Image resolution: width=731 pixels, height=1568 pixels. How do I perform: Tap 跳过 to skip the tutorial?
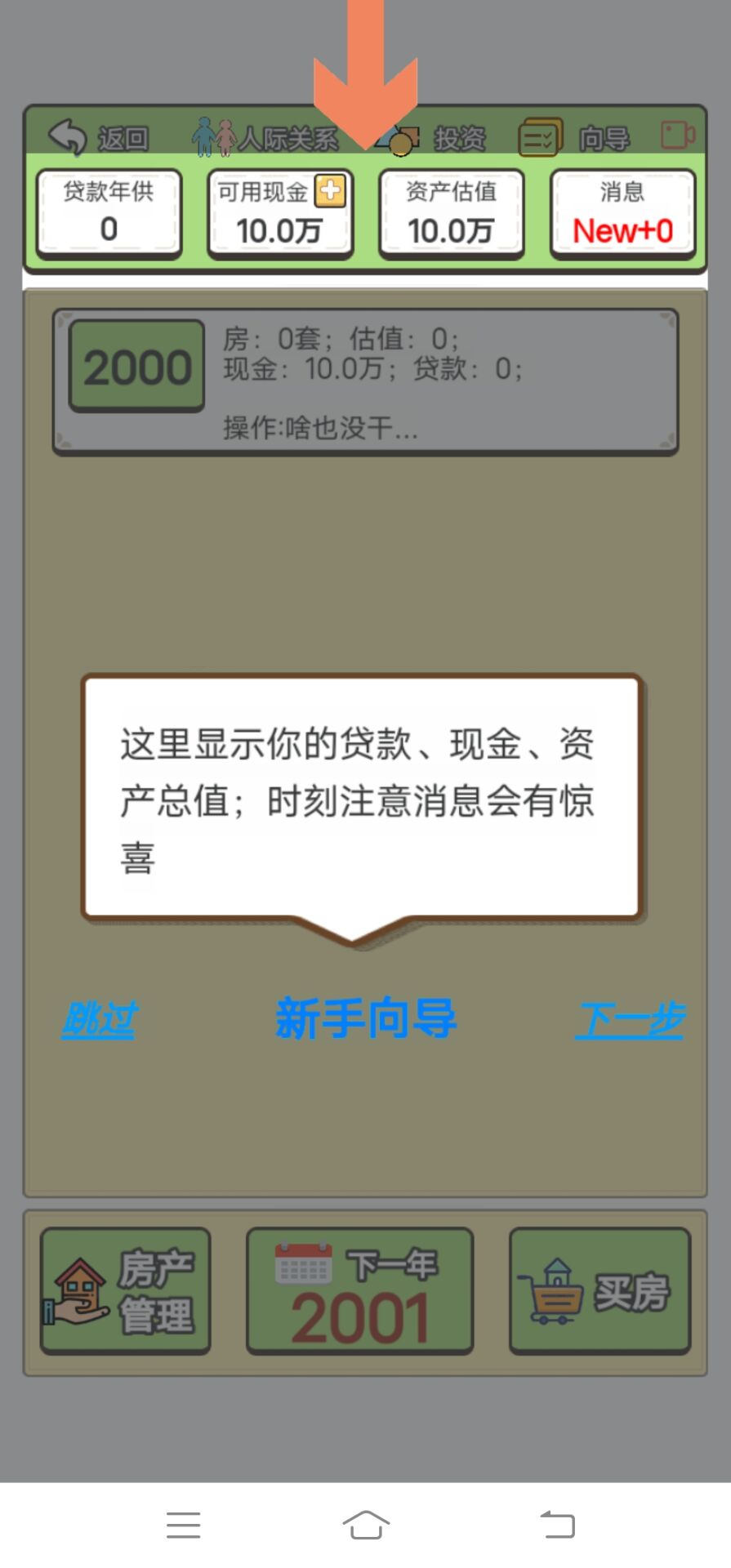[100, 1020]
